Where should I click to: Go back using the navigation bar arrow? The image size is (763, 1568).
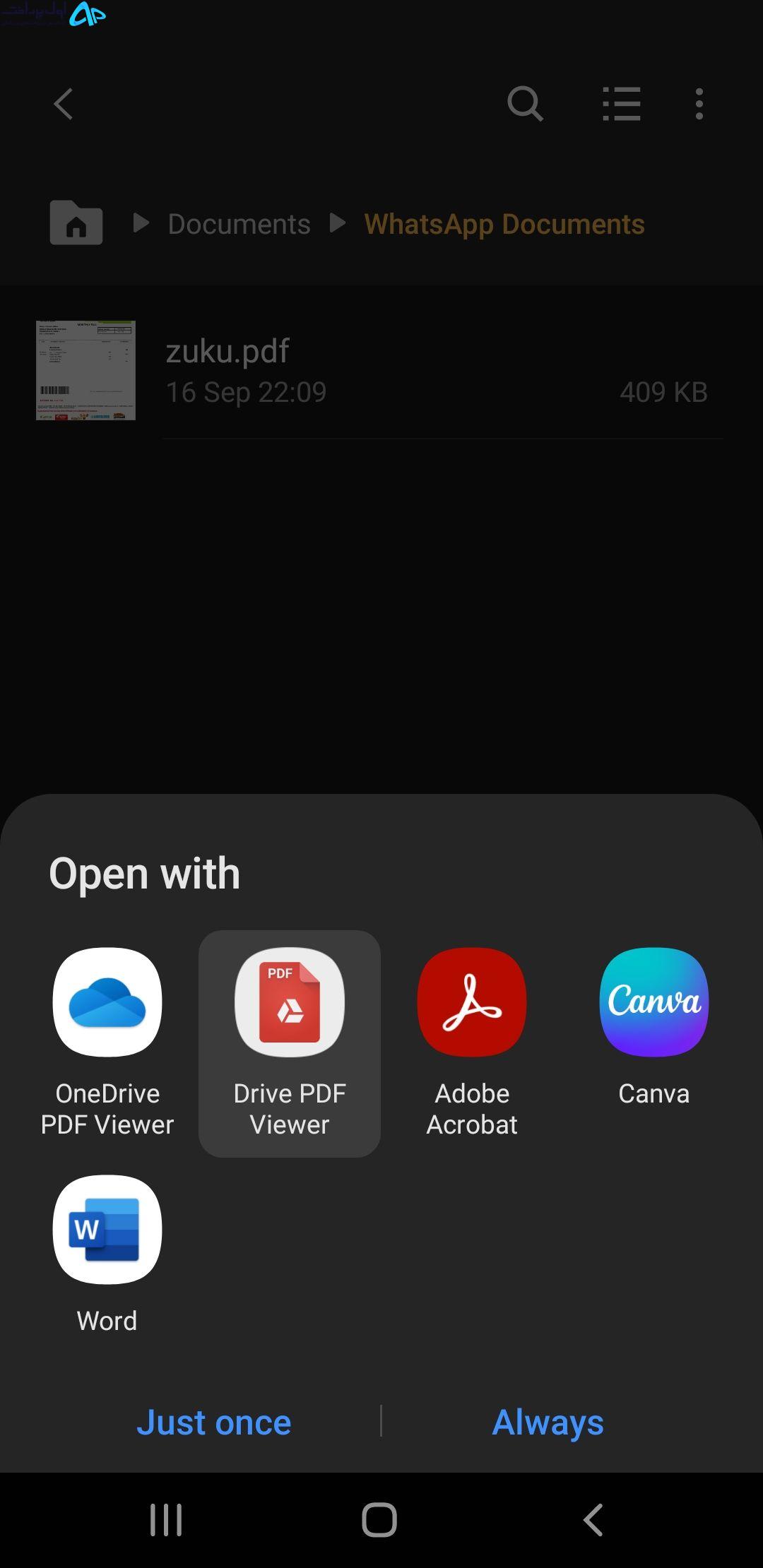click(593, 1519)
